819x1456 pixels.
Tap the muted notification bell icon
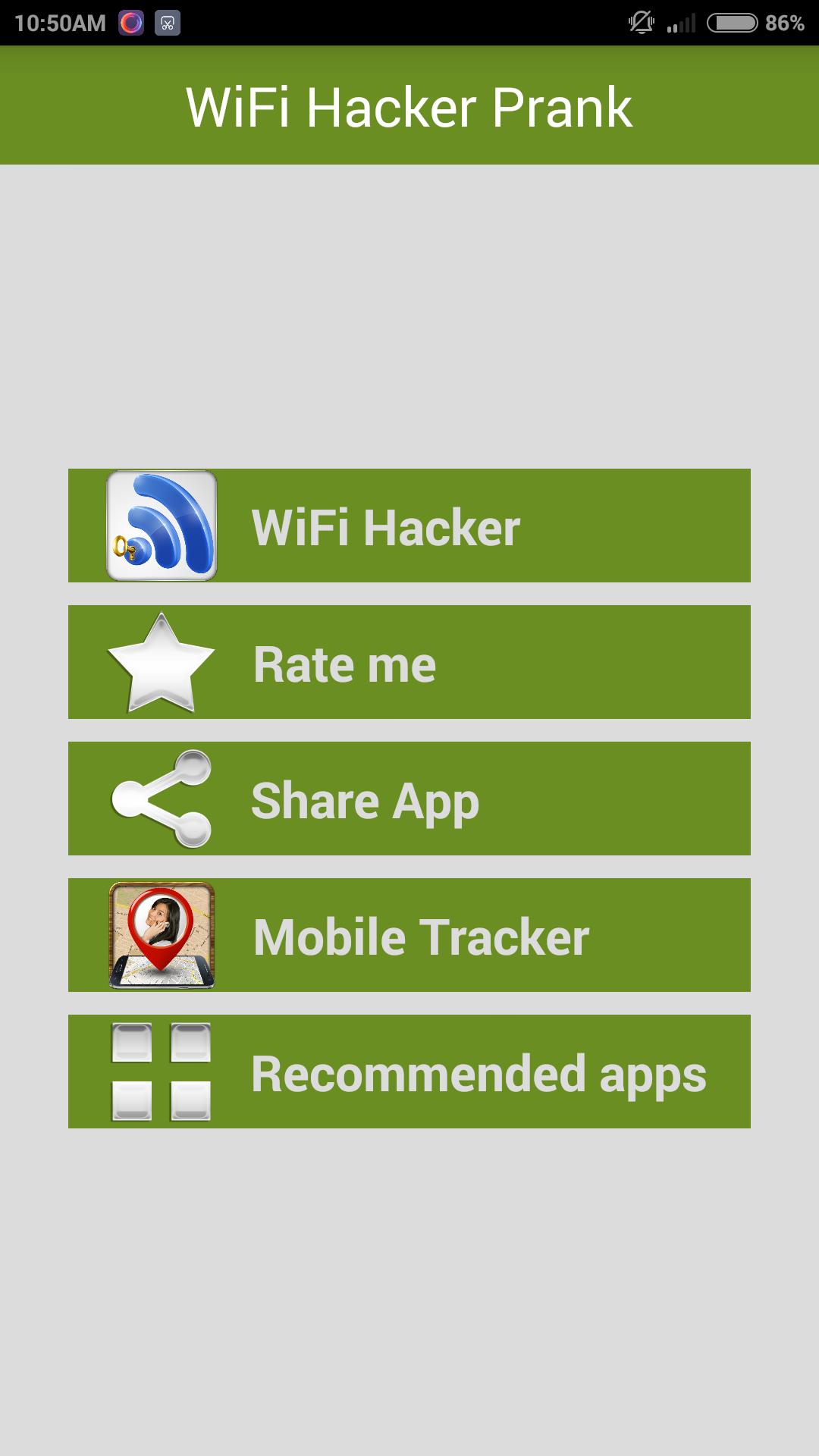pos(641,22)
